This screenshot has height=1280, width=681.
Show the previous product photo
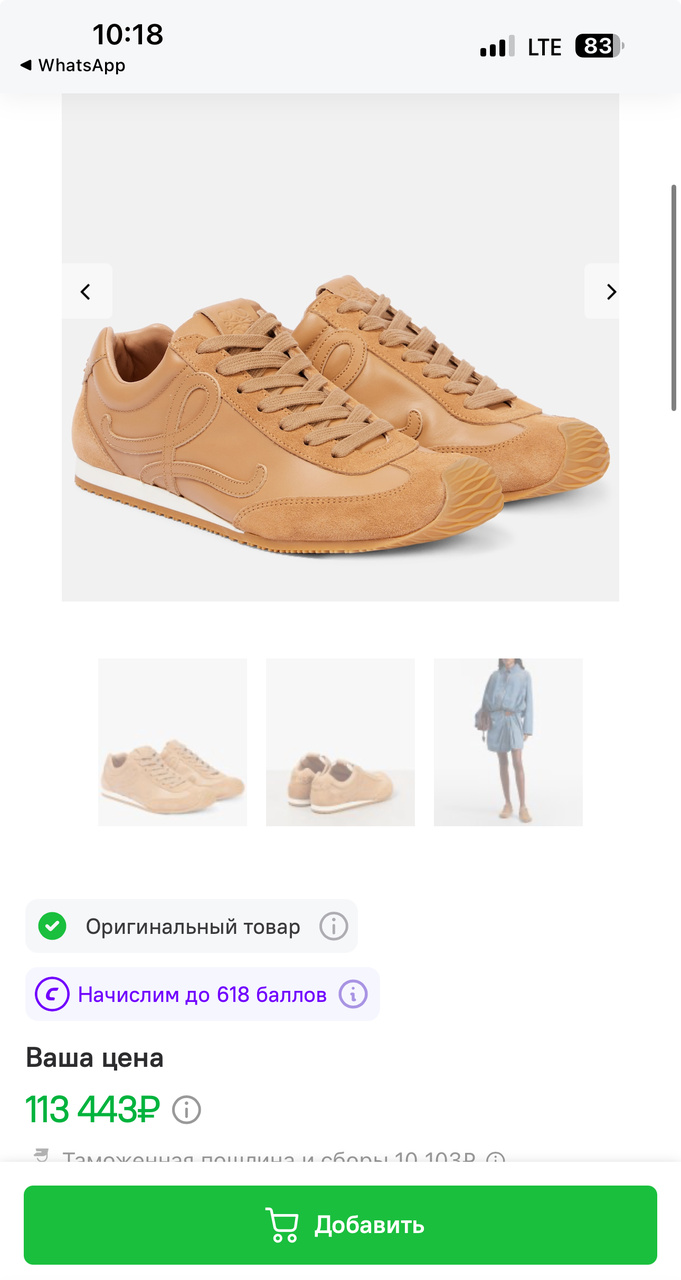pyautogui.click(x=86, y=292)
